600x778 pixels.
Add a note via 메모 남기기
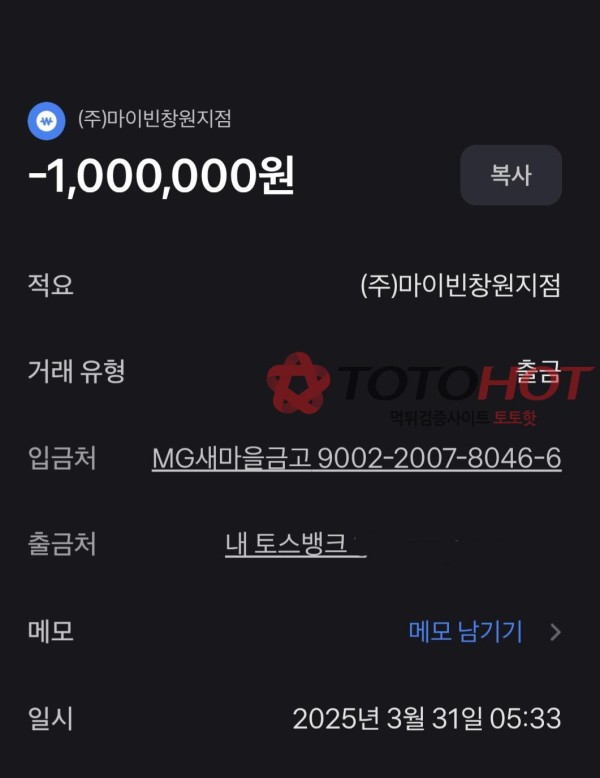coord(466,631)
